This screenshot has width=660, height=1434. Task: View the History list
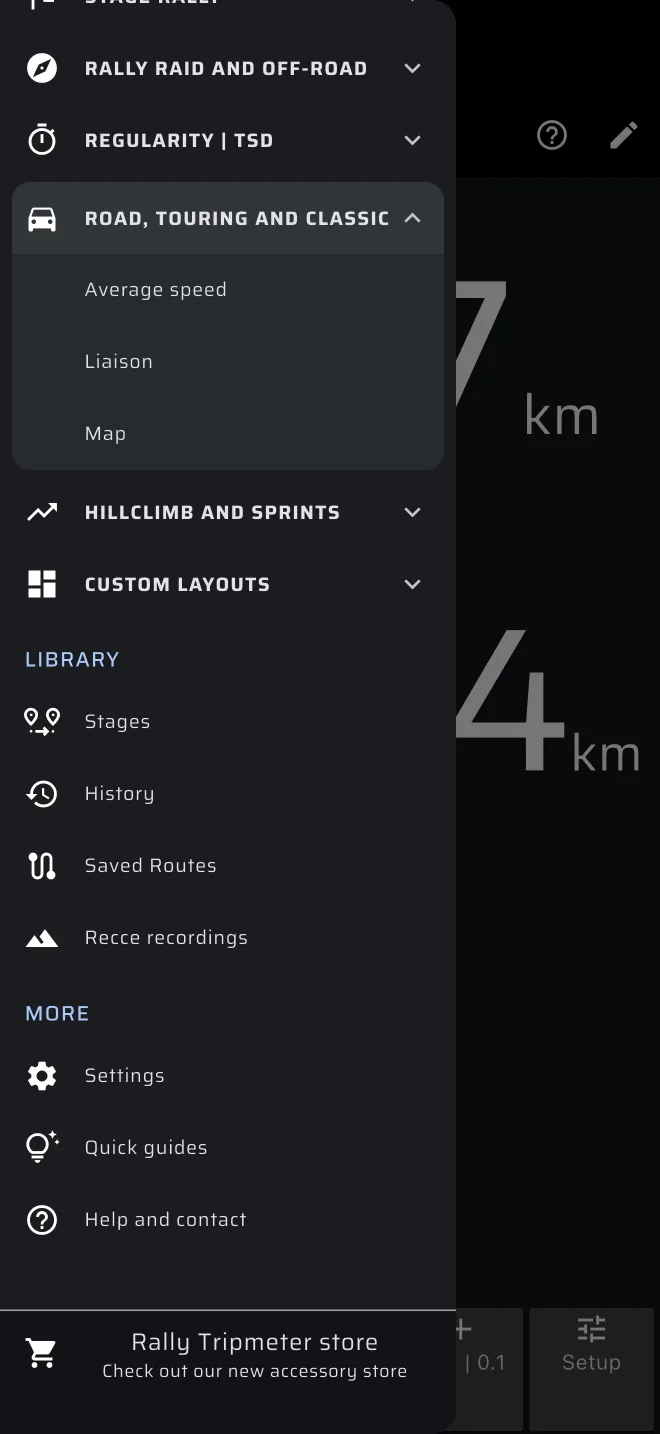(x=228, y=794)
